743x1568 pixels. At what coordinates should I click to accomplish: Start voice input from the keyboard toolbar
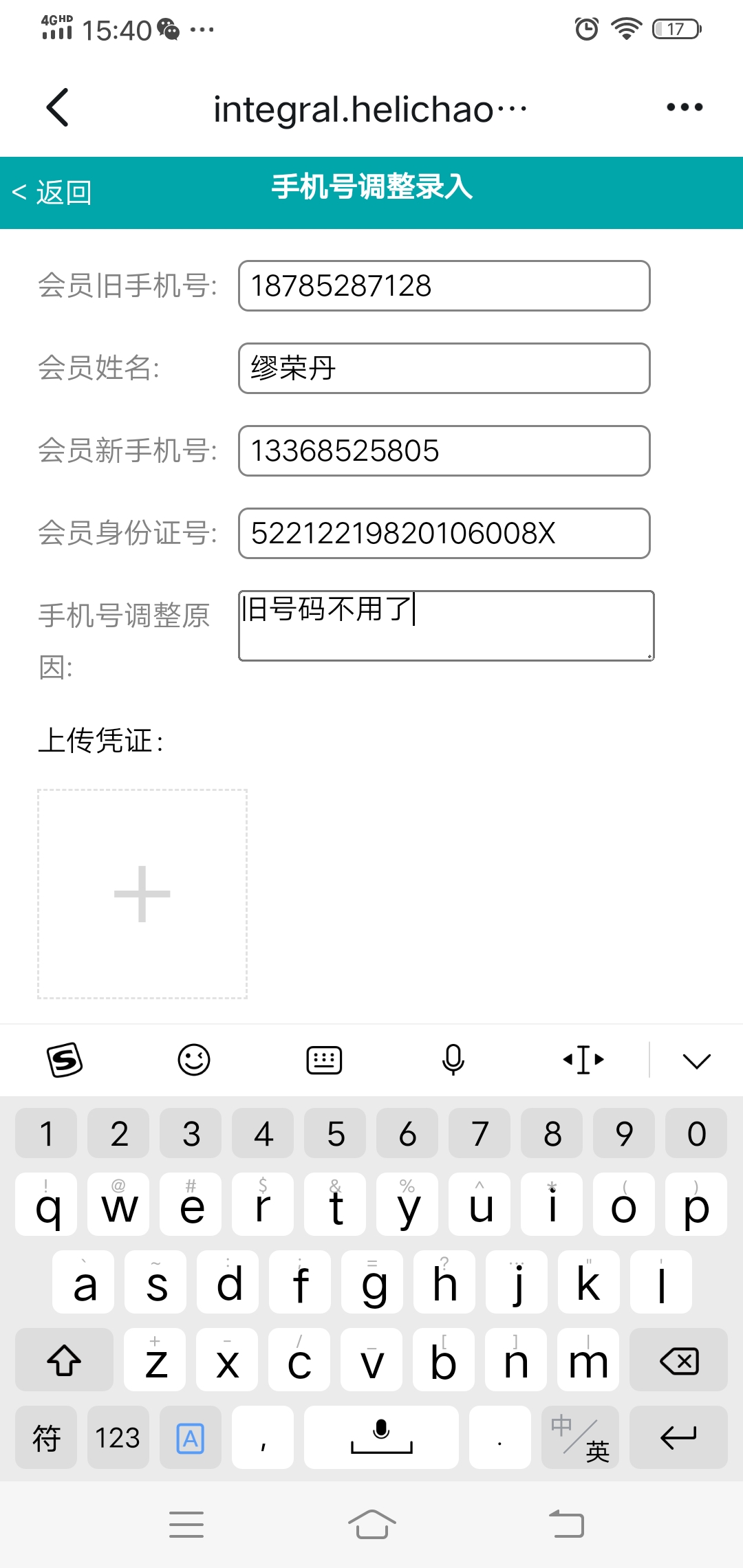click(x=453, y=1060)
